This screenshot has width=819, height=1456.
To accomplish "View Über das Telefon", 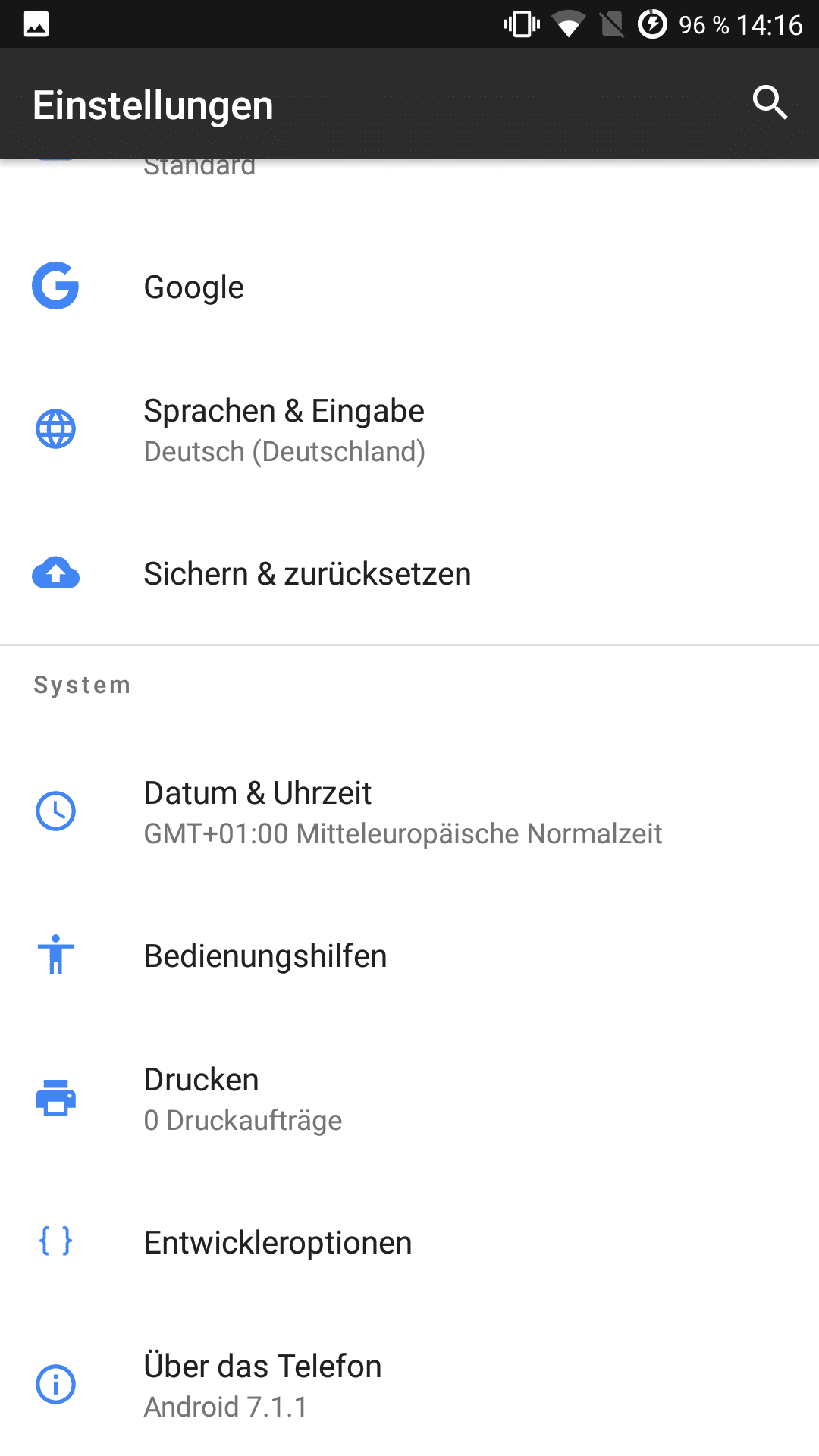I will (409, 1385).
